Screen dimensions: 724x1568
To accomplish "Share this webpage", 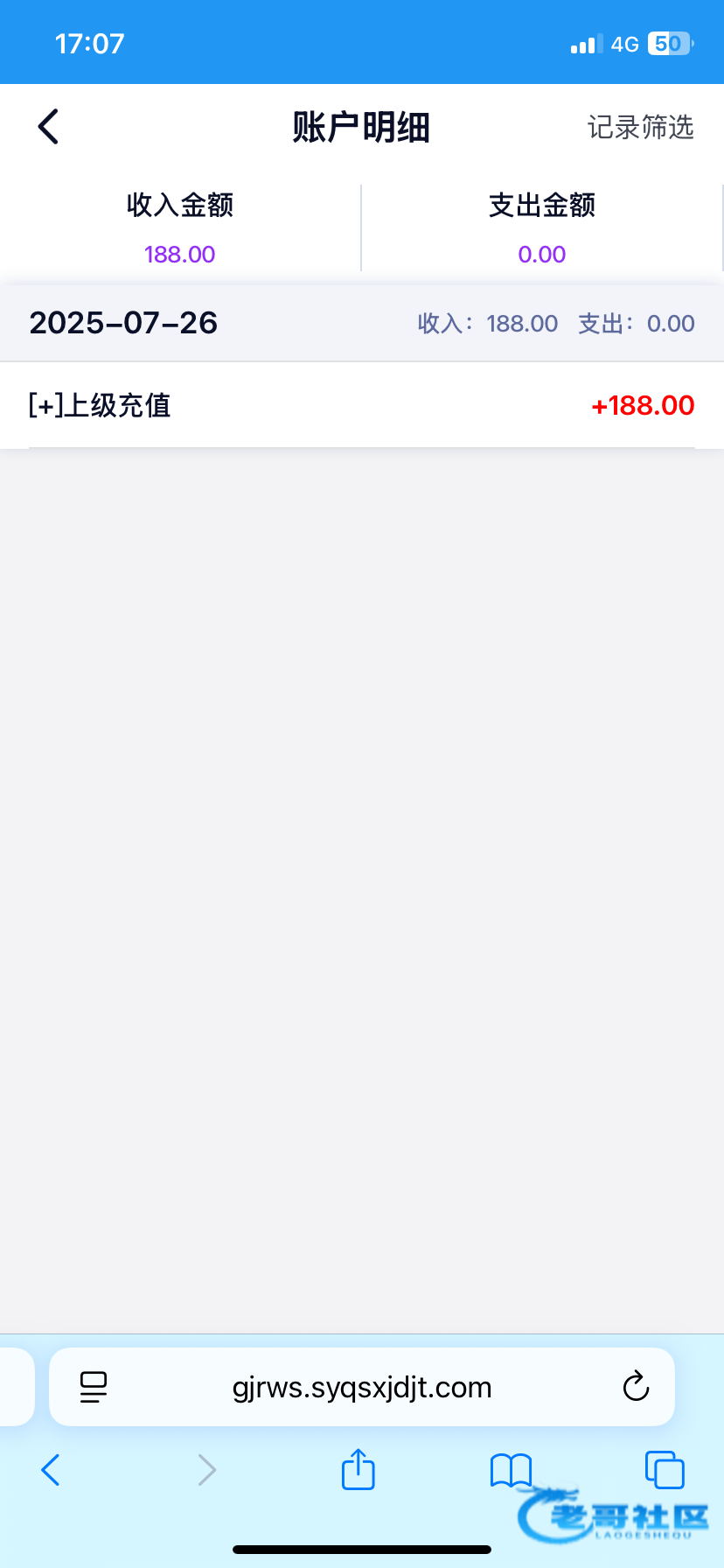I will pos(358,1469).
